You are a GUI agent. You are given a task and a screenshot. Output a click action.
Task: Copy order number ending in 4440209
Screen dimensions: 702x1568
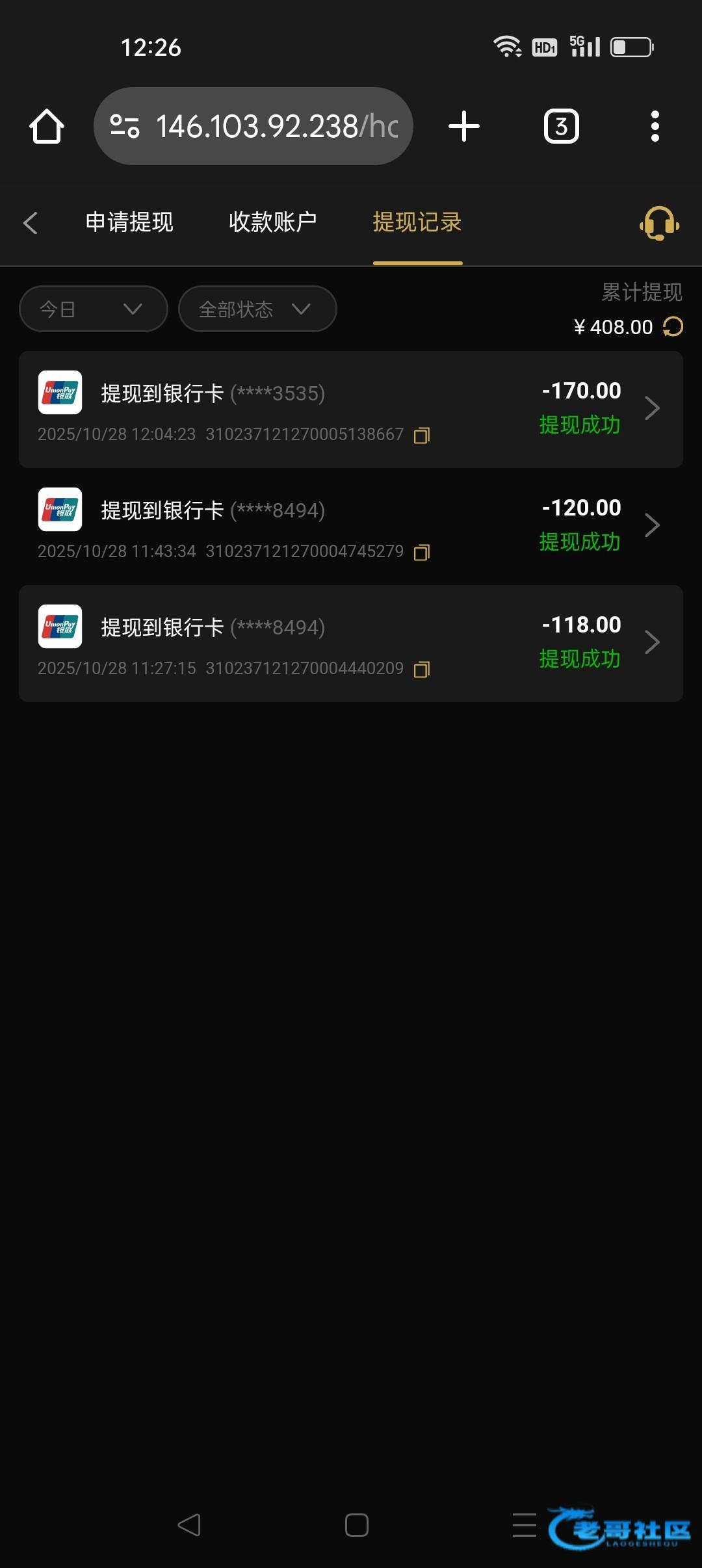click(x=422, y=669)
